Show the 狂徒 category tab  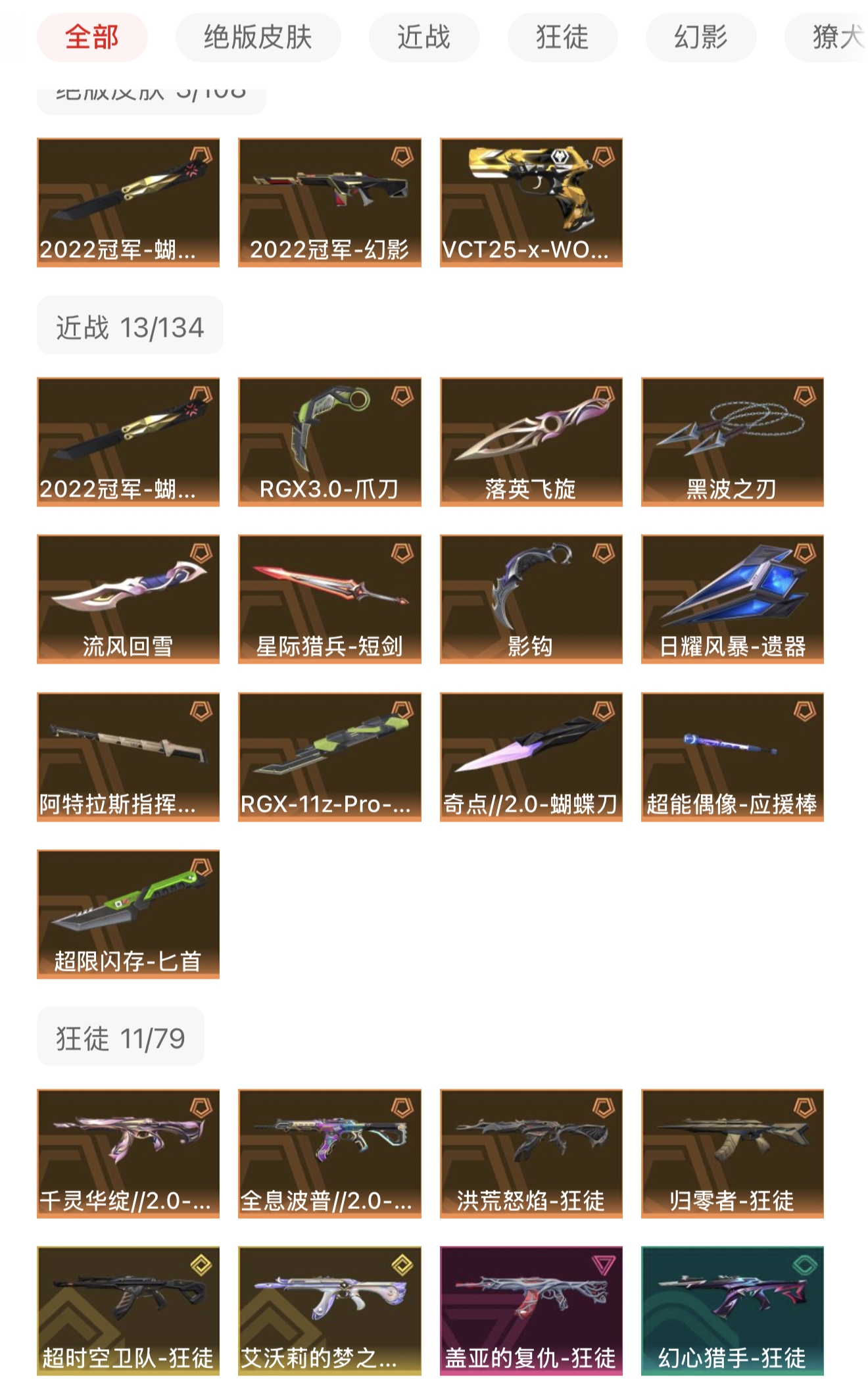[562, 37]
